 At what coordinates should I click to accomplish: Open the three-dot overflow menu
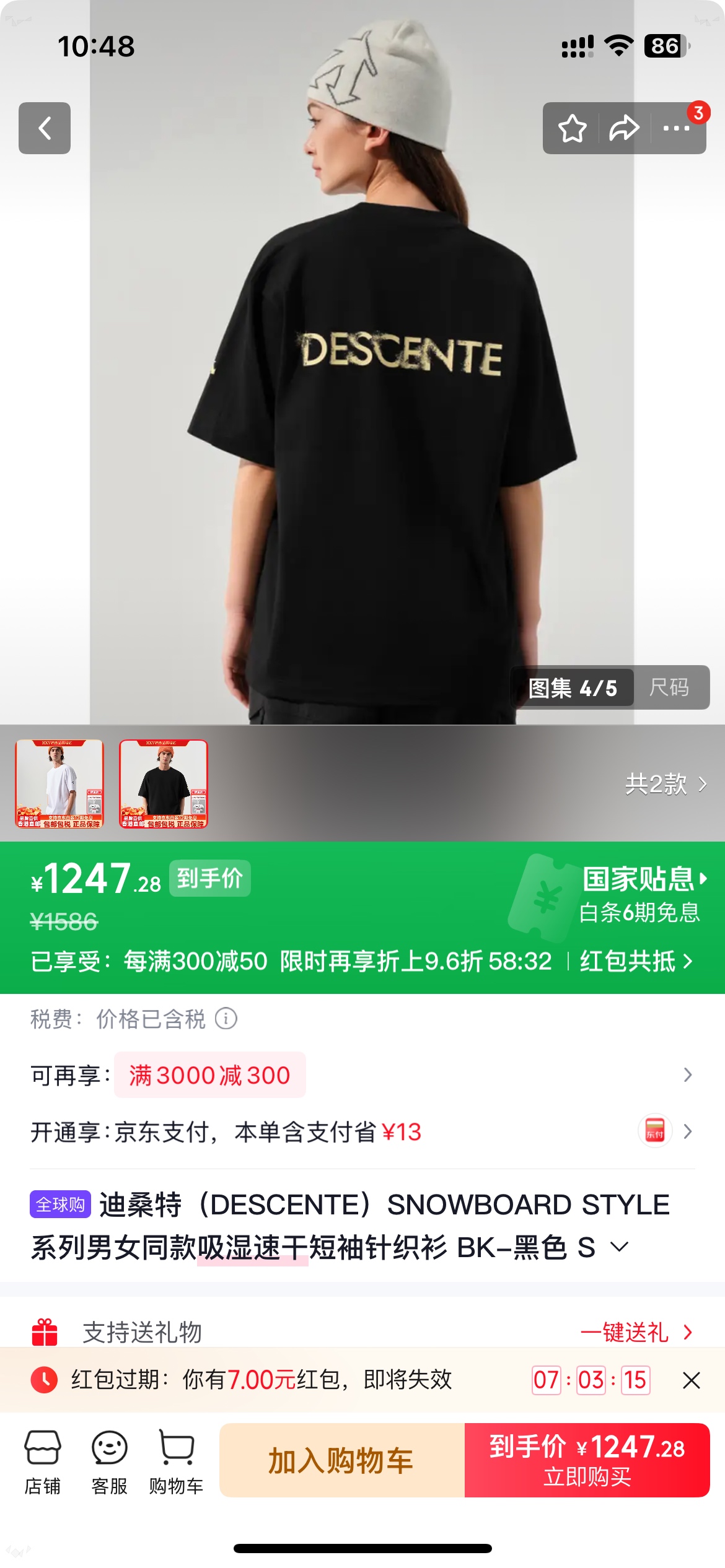point(676,128)
